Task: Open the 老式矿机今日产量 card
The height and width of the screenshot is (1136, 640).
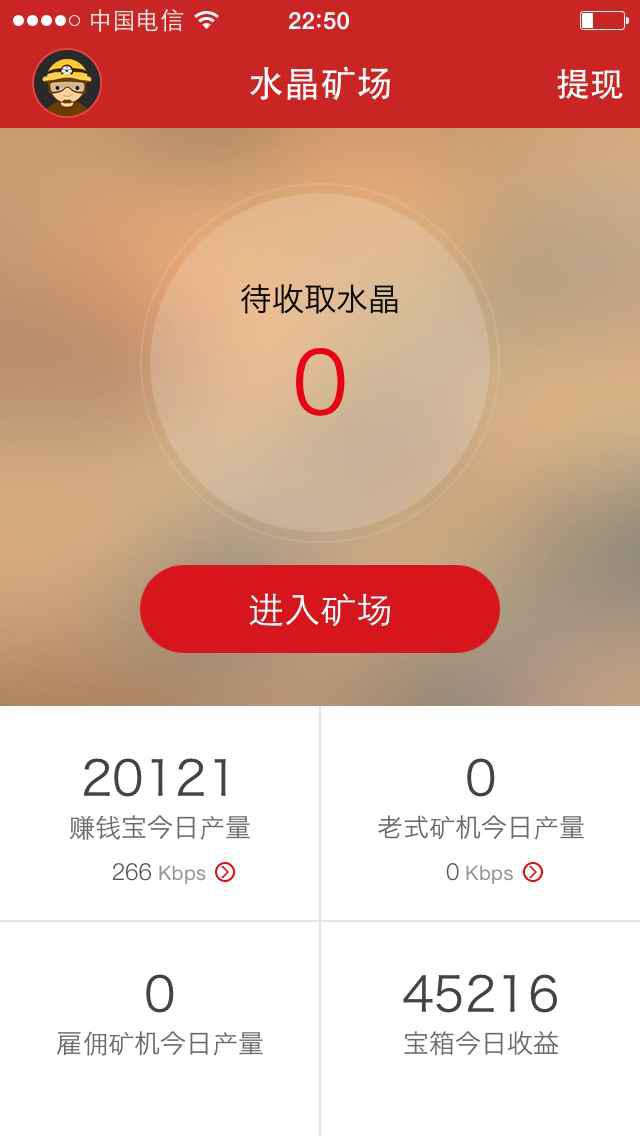Action: pyautogui.click(x=480, y=800)
